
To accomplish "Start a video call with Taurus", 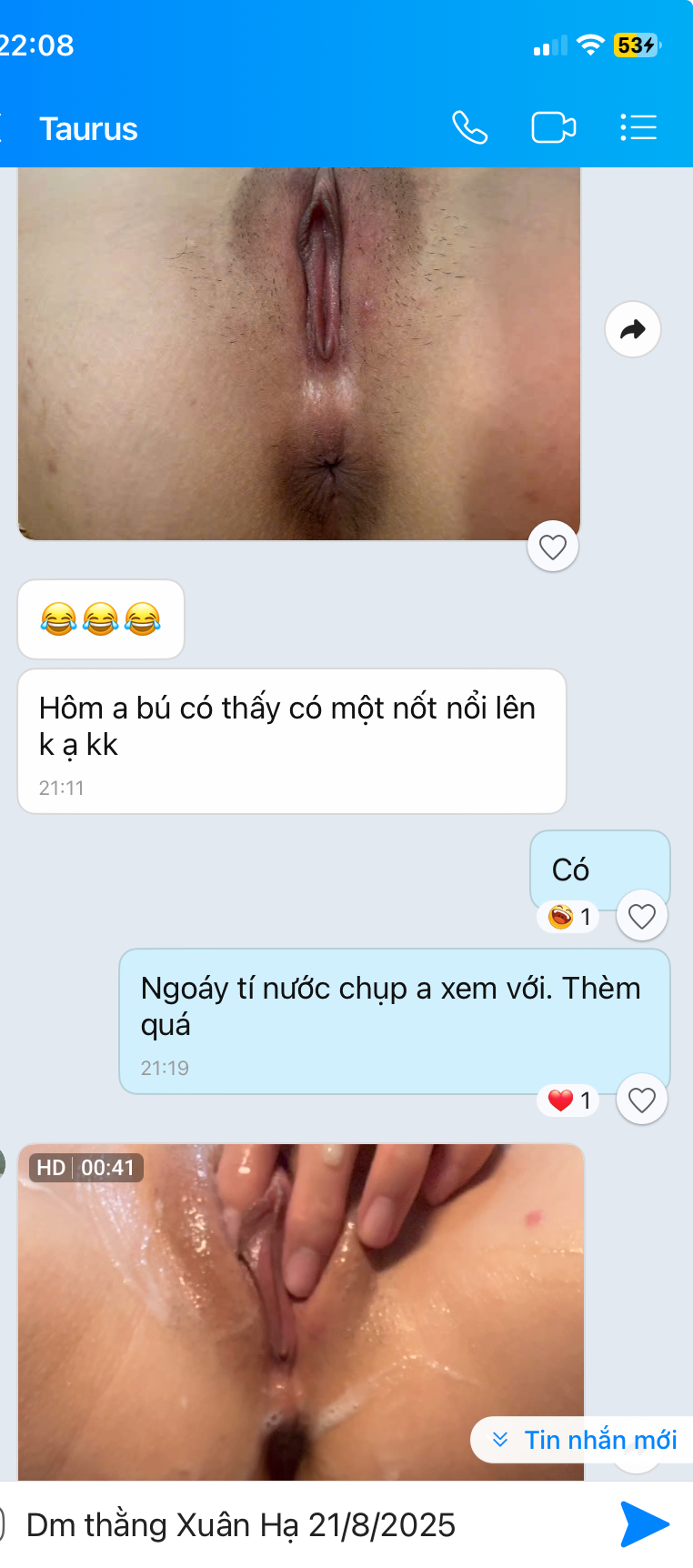I will tap(553, 128).
